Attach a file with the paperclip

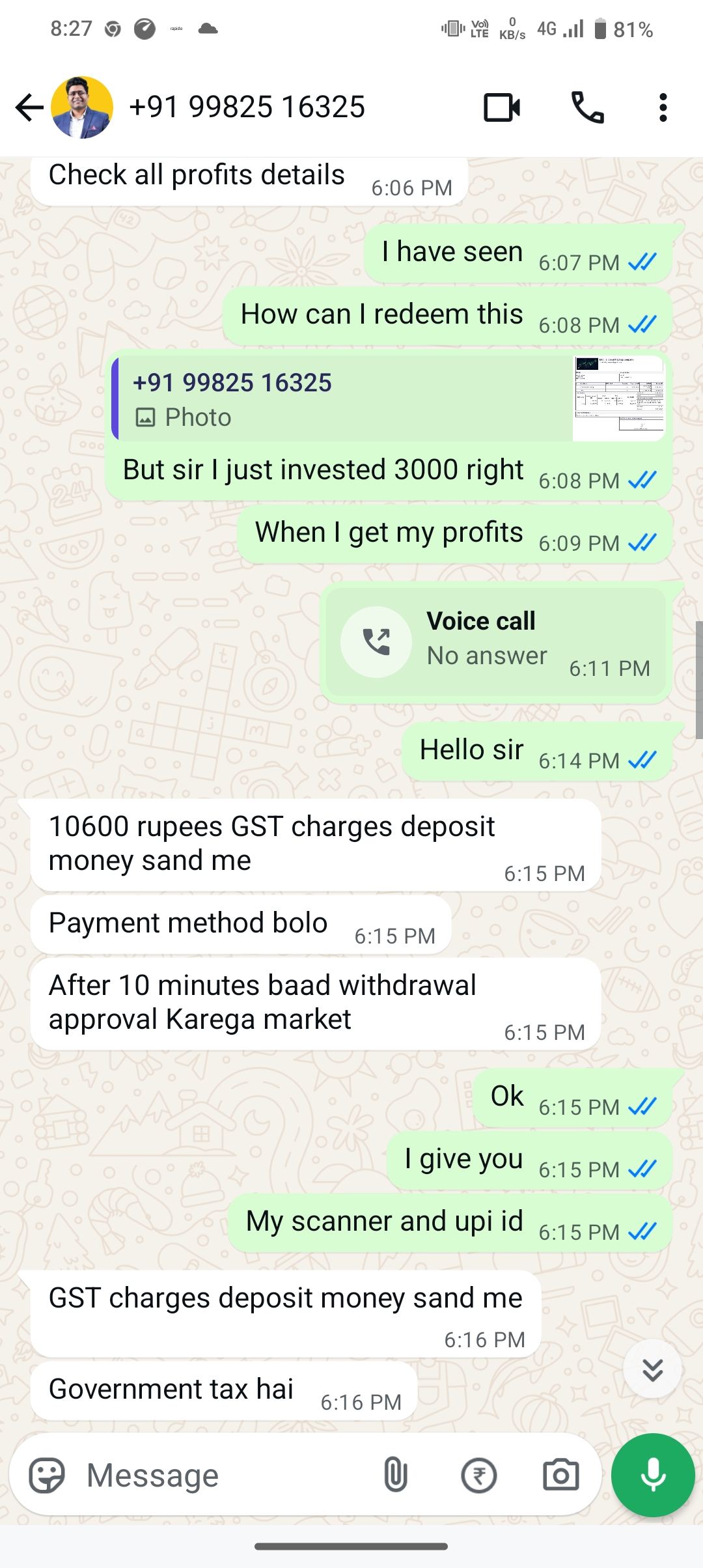click(x=395, y=1475)
